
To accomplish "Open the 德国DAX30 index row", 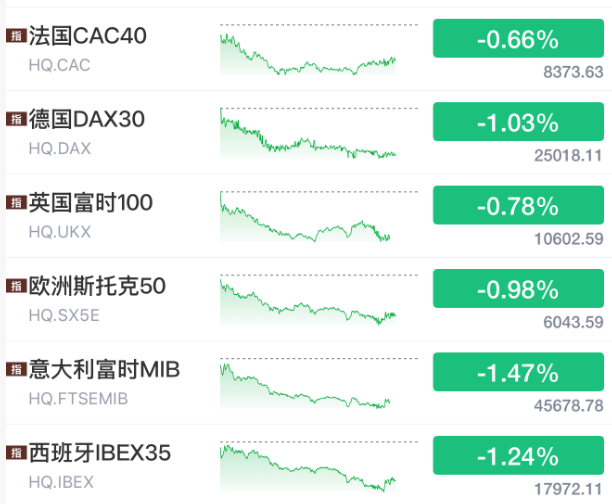I will pos(87,120).
